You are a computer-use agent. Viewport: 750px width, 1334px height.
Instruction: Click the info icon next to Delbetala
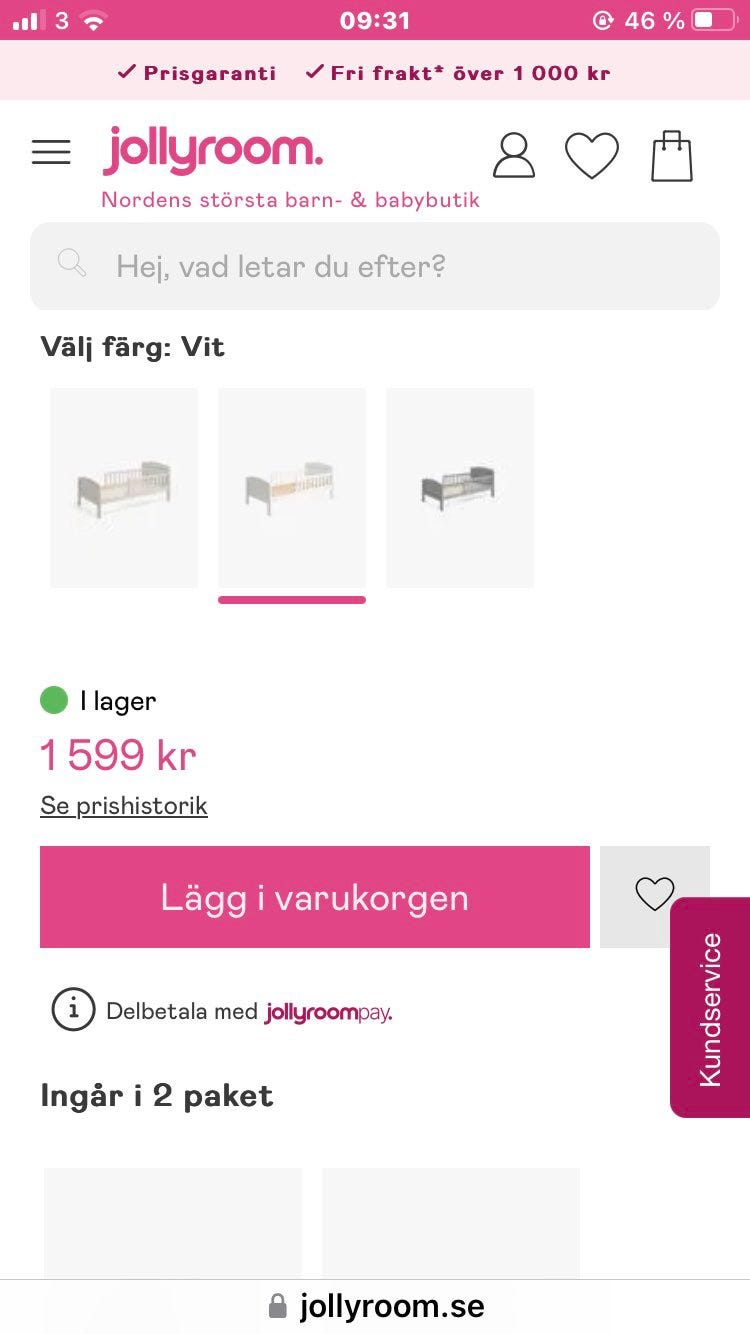(x=72, y=1009)
